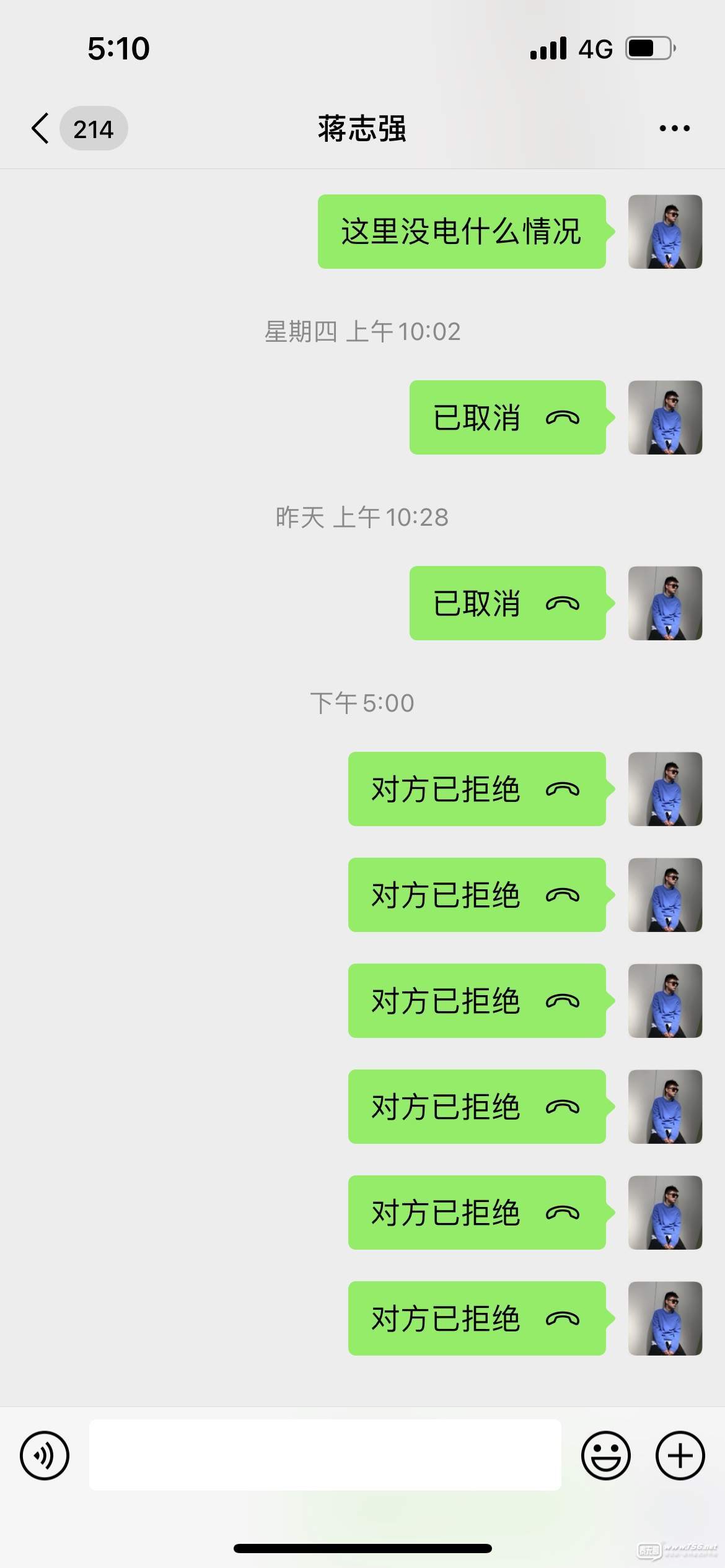
Task: Open the emoji sticker panel
Action: pos(605,1455)
